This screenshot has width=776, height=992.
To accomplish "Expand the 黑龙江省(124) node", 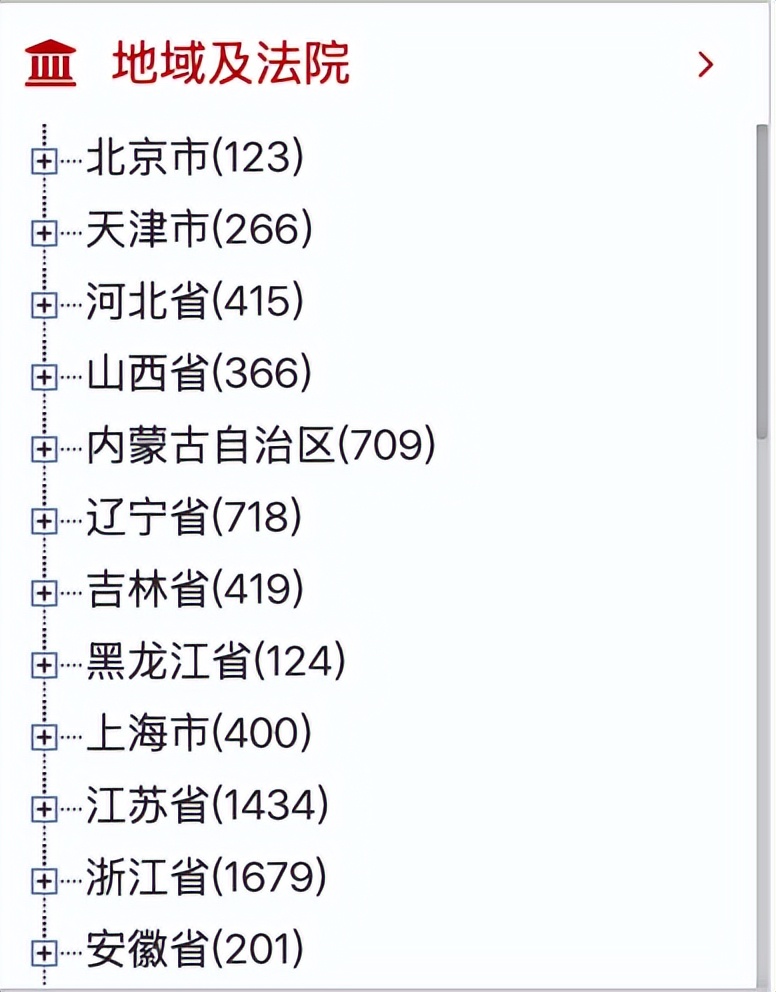I will click(x=43, y=665).
